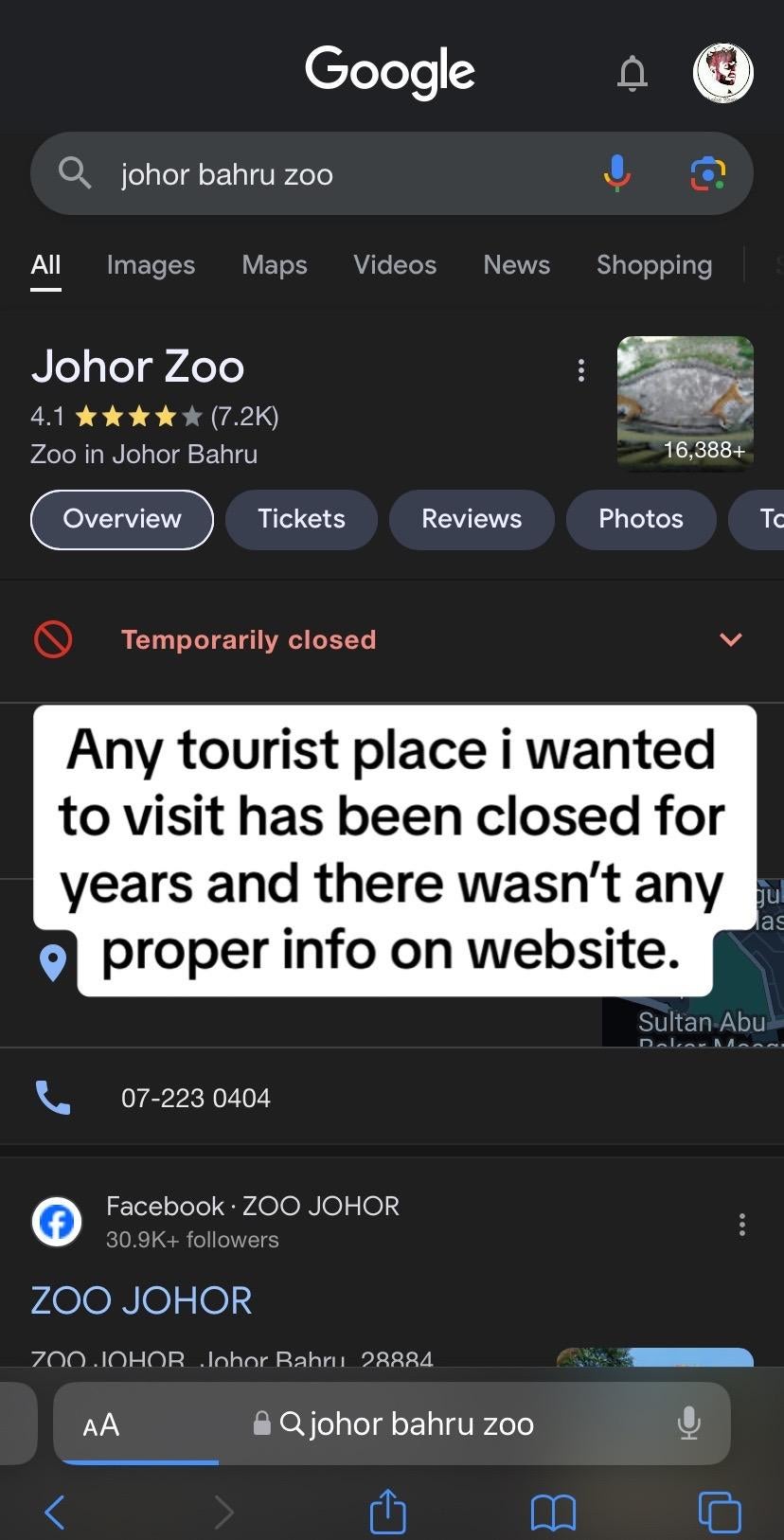Tap the padlock icon in address bar
This screenshot has width=784, height=1540.
click(260, 1423)
